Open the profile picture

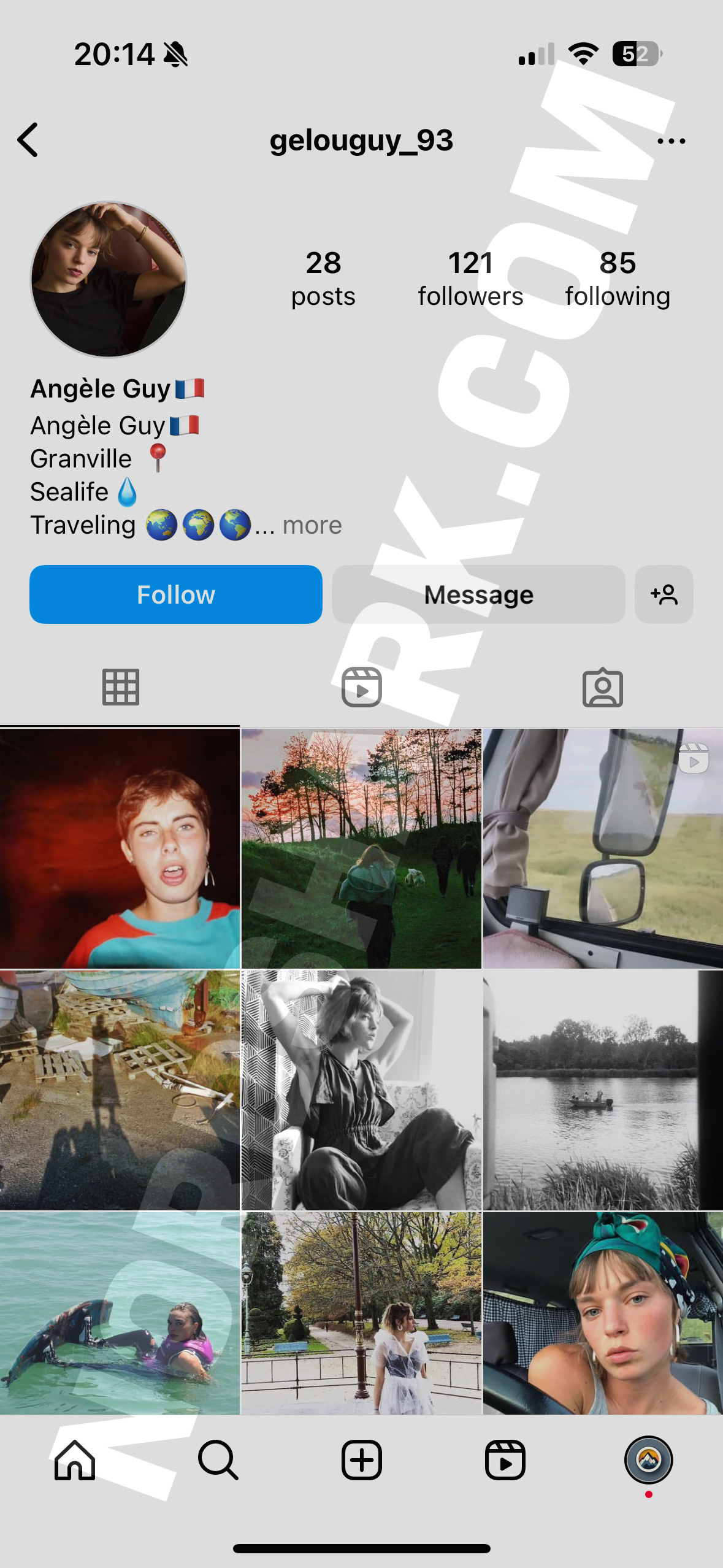pyautogui.click(x=109, y=279)
